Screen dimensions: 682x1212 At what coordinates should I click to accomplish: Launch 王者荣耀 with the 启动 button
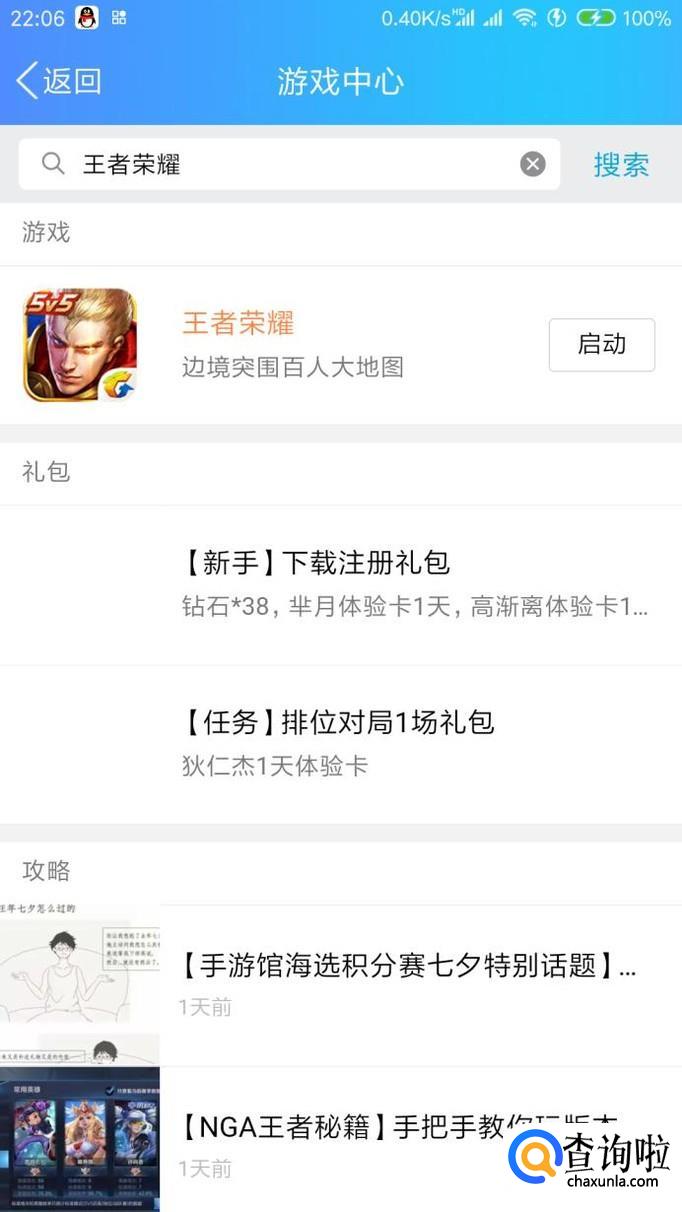click(601, 345)
